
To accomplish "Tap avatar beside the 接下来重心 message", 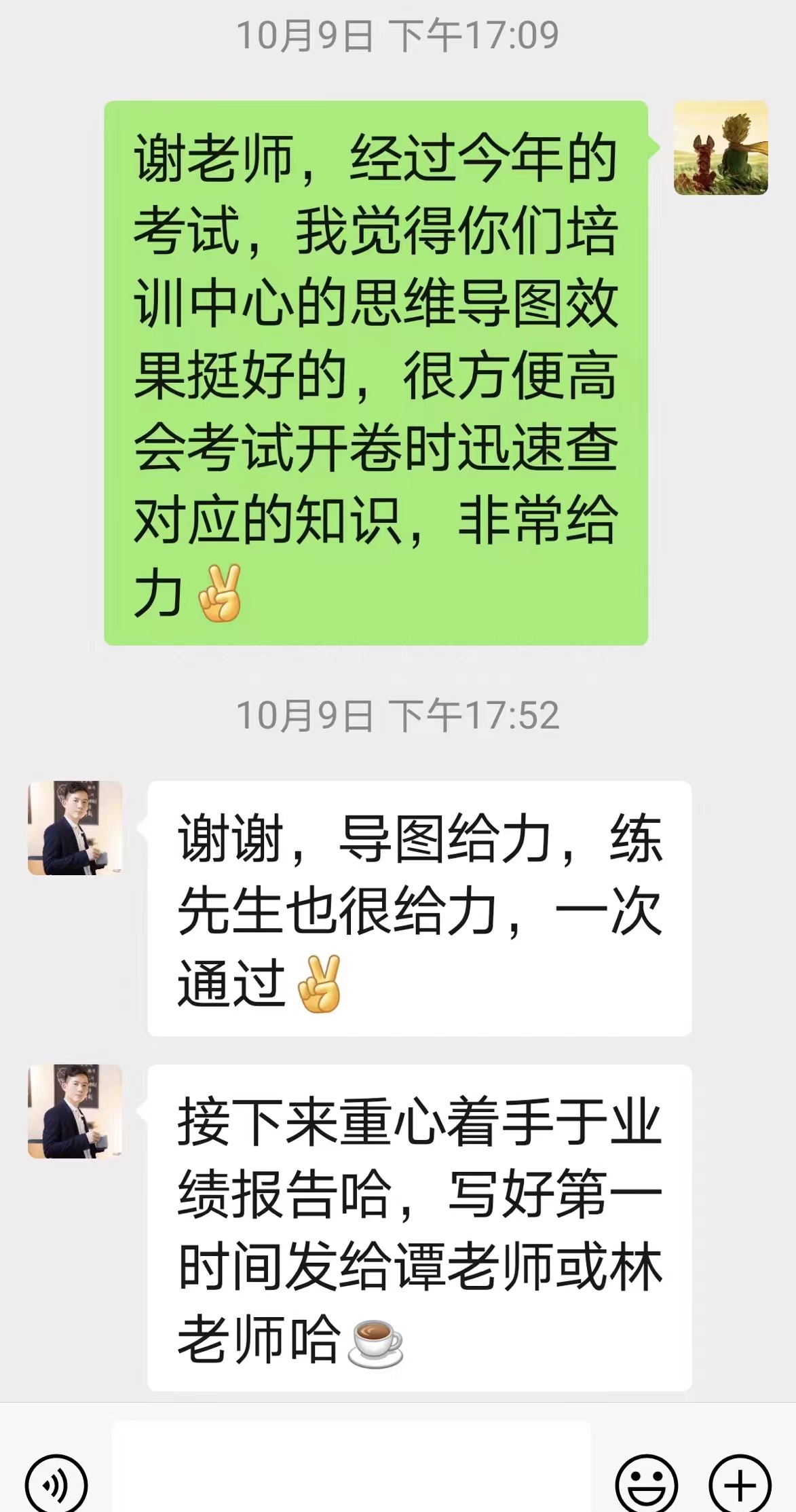I will click(75, 1111).
